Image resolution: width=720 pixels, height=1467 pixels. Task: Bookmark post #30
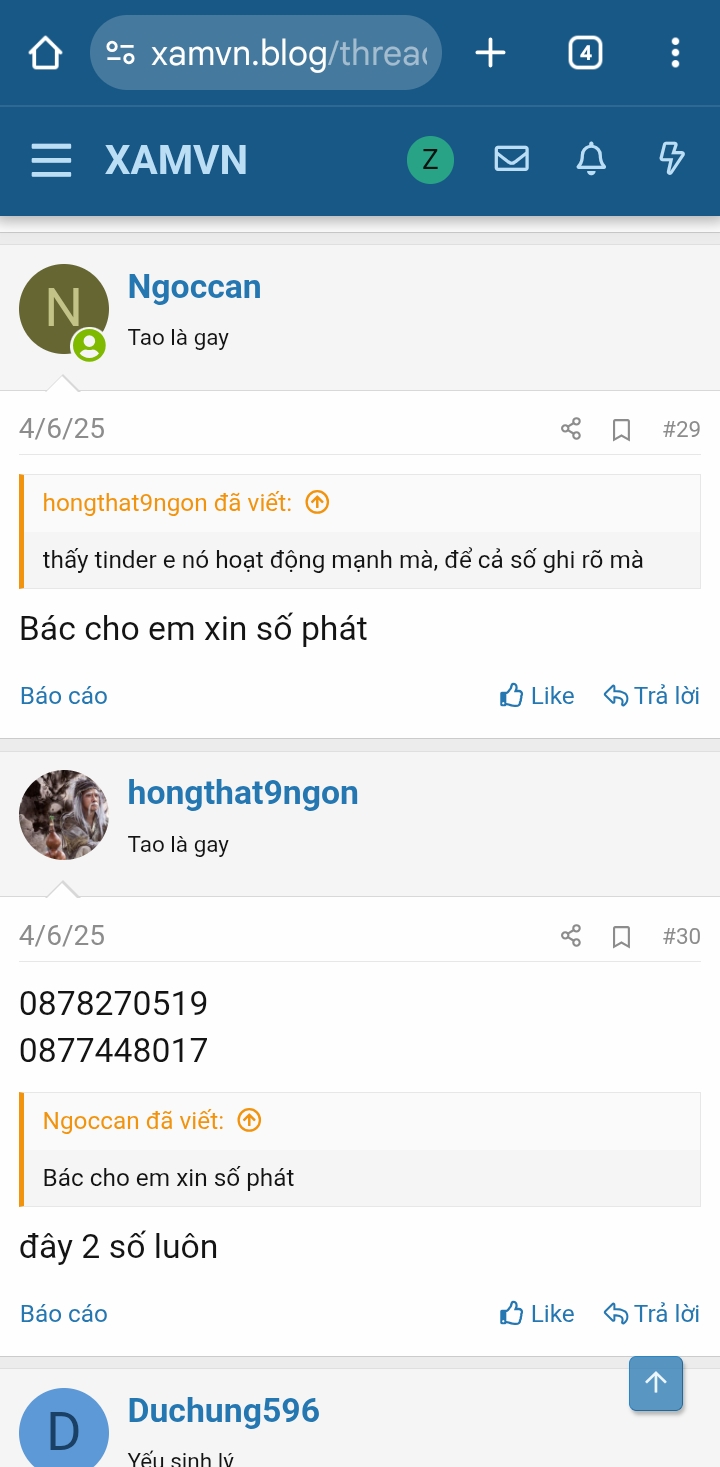pos(621,937)
